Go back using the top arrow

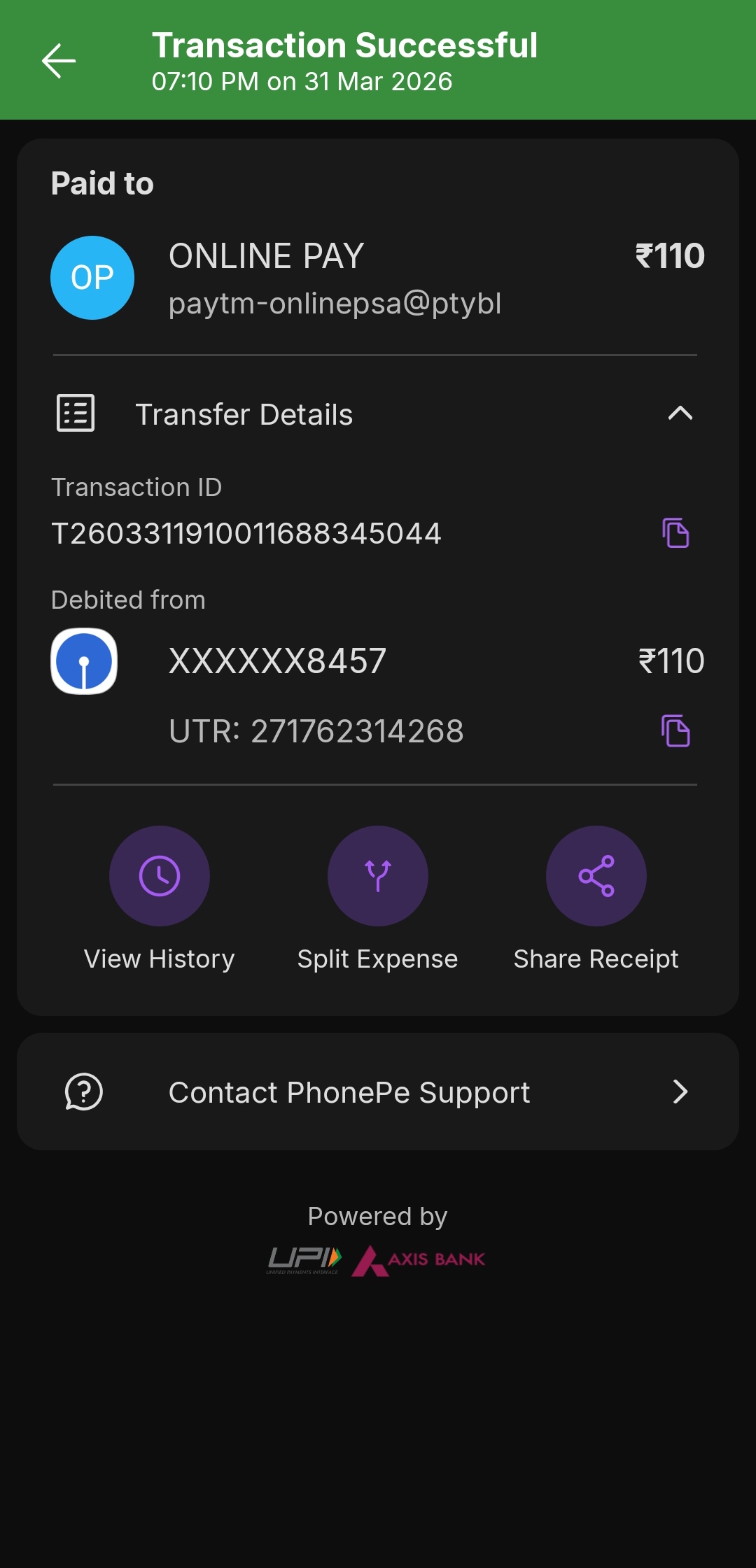[59, 62]
